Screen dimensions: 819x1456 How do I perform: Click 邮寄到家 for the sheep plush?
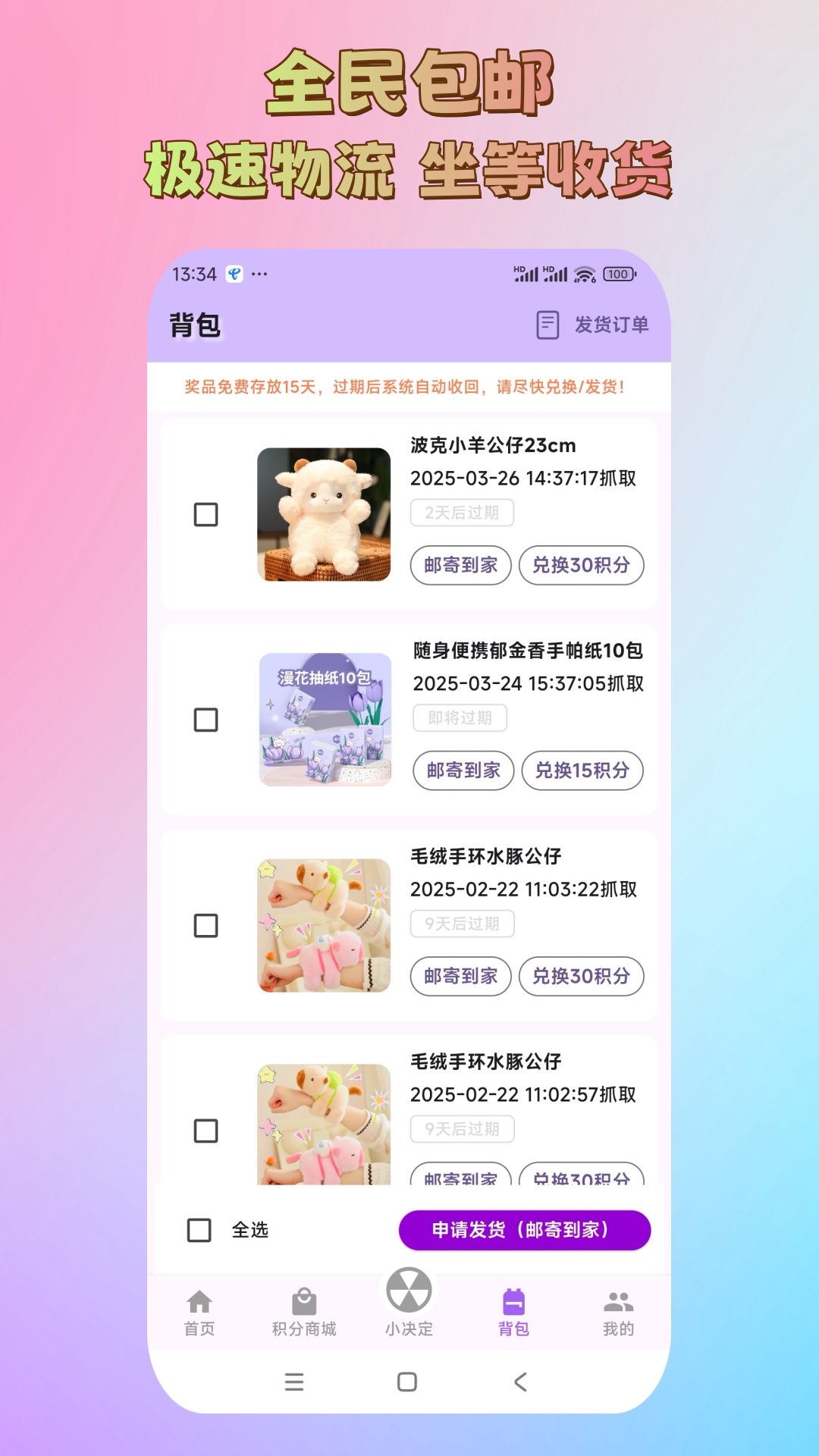pyautogui.click(x=460, y=566)
